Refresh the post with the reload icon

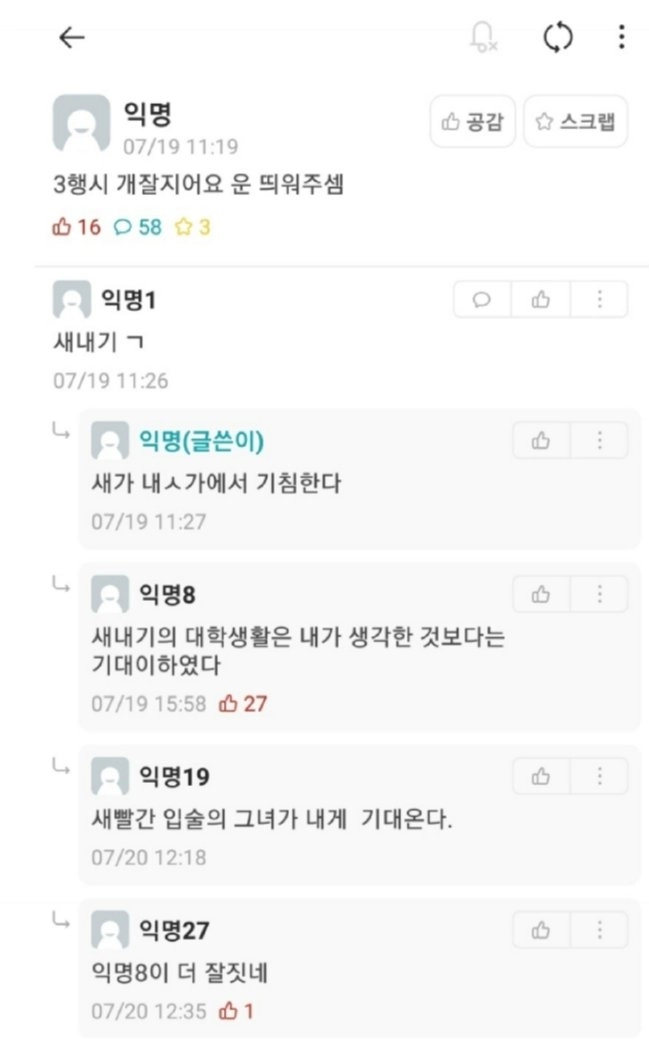[x=558, y=37]
